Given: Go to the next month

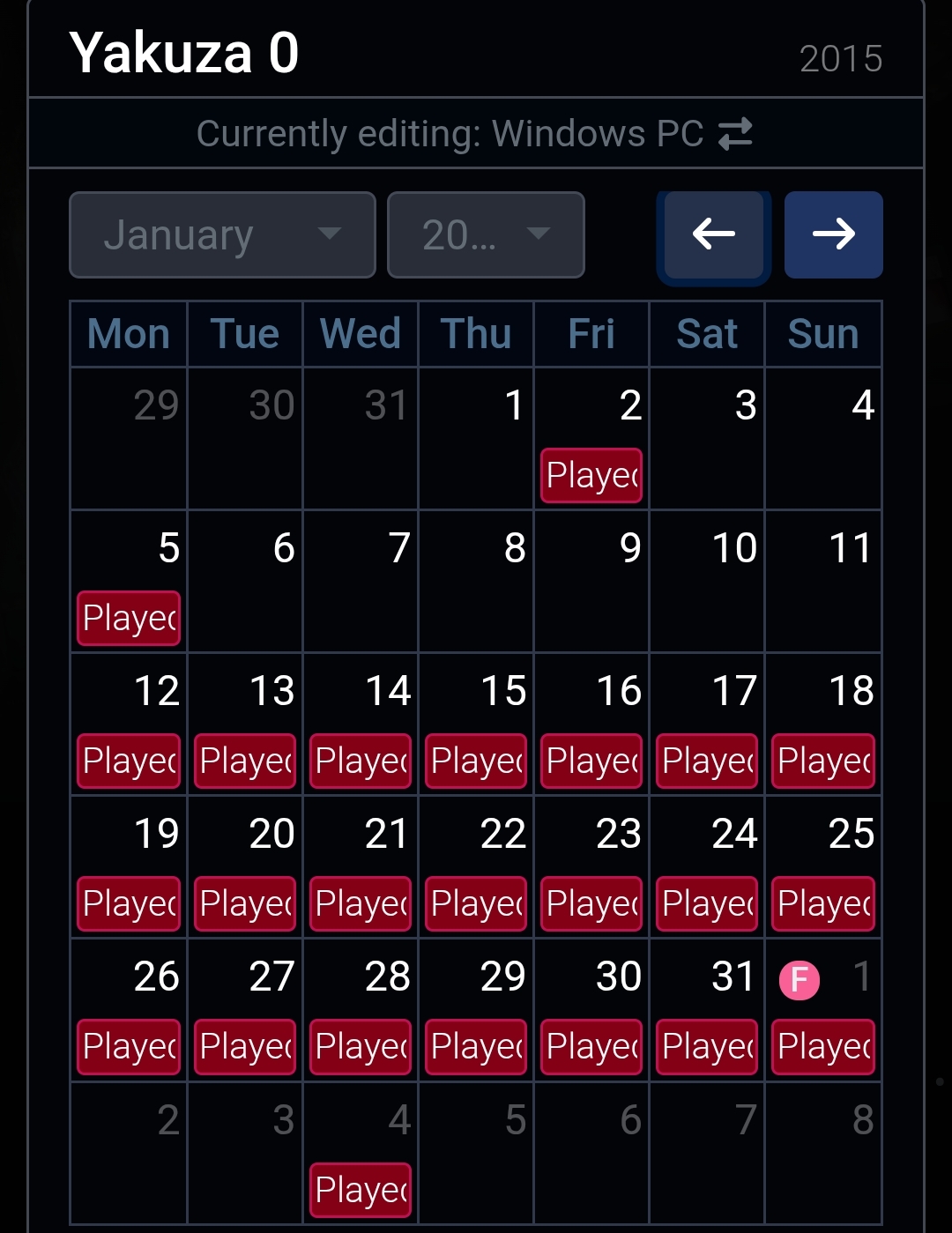Looking at the screenshot, I should (833, 234).
